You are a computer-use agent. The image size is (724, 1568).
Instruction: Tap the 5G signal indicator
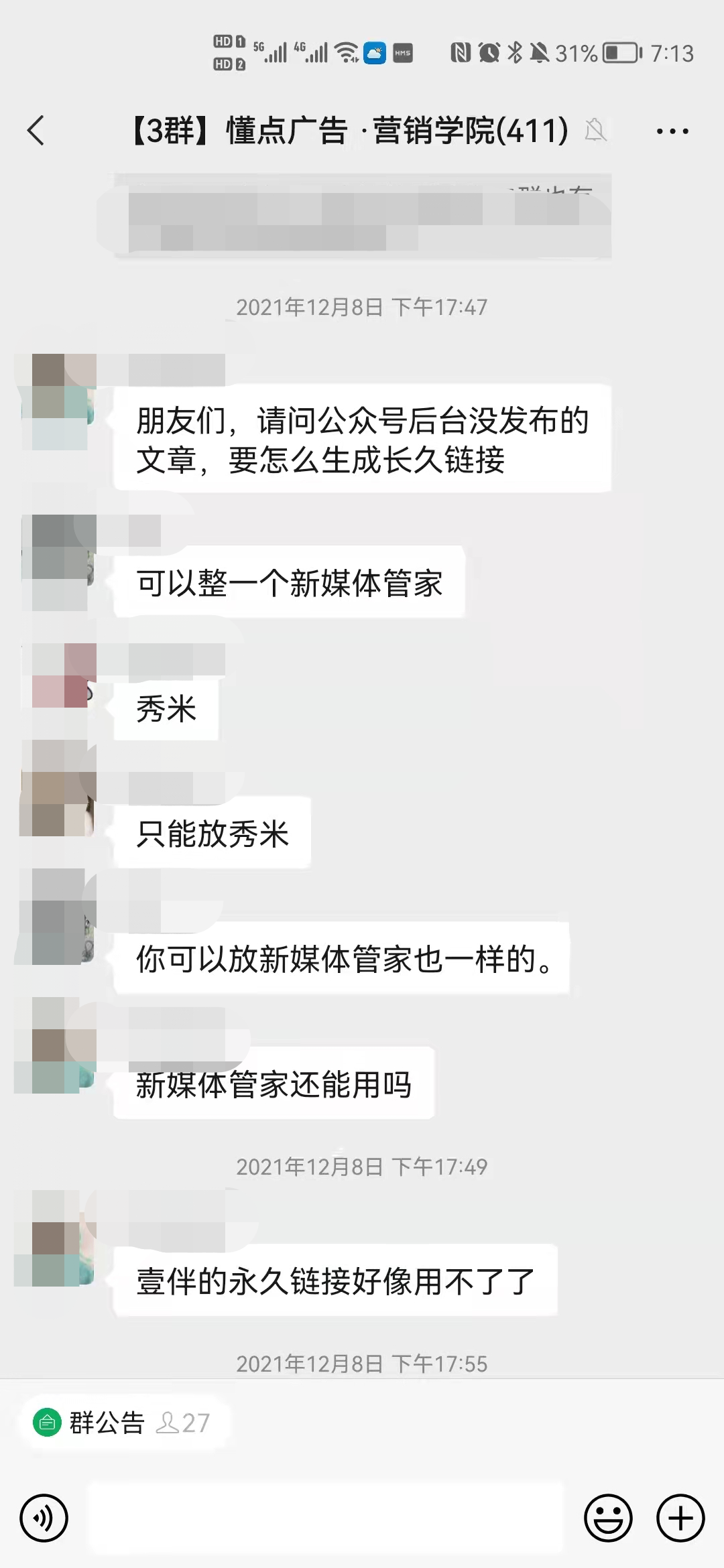271,52
